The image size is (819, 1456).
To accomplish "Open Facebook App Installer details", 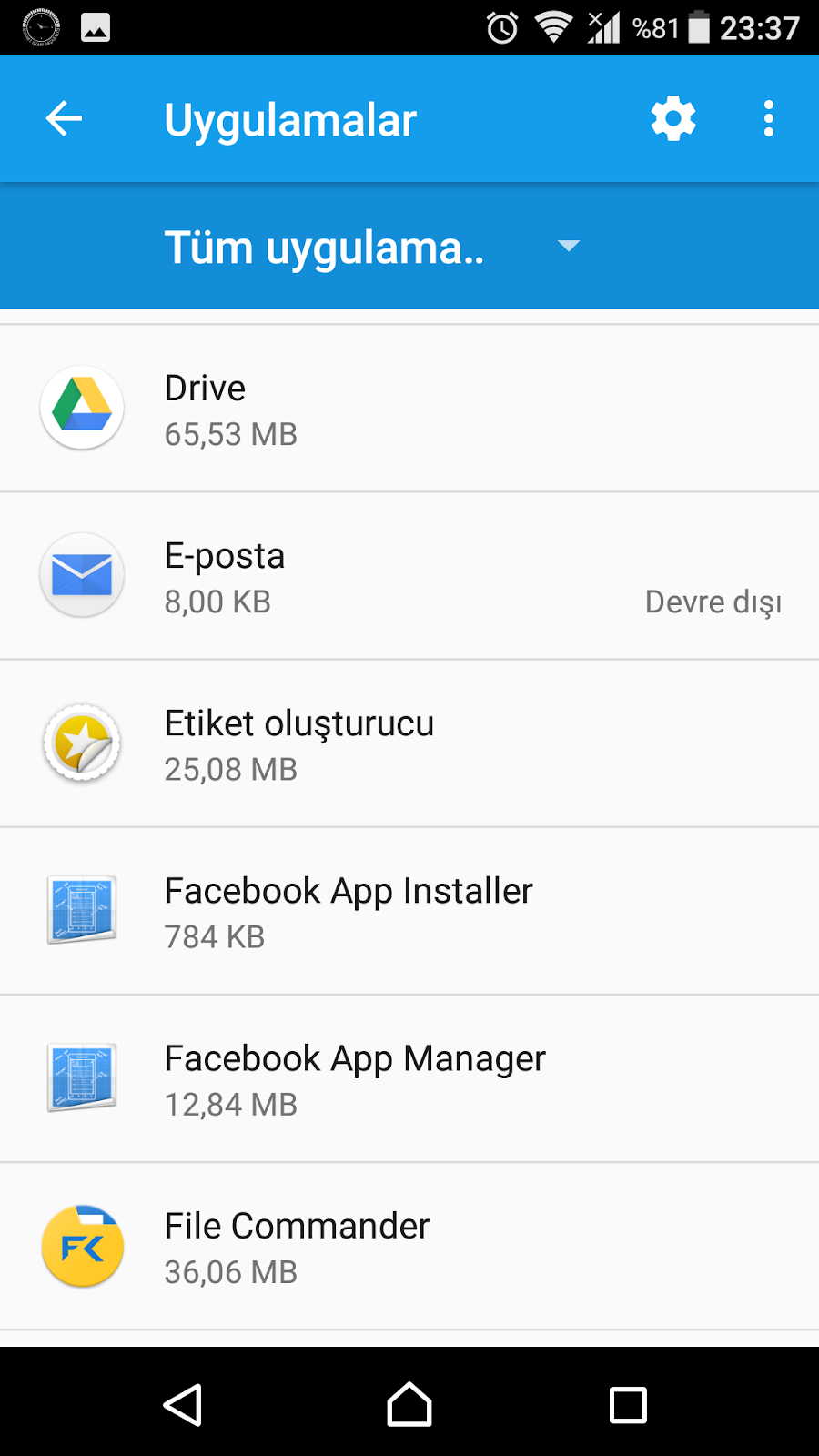I will click(409, 912).
